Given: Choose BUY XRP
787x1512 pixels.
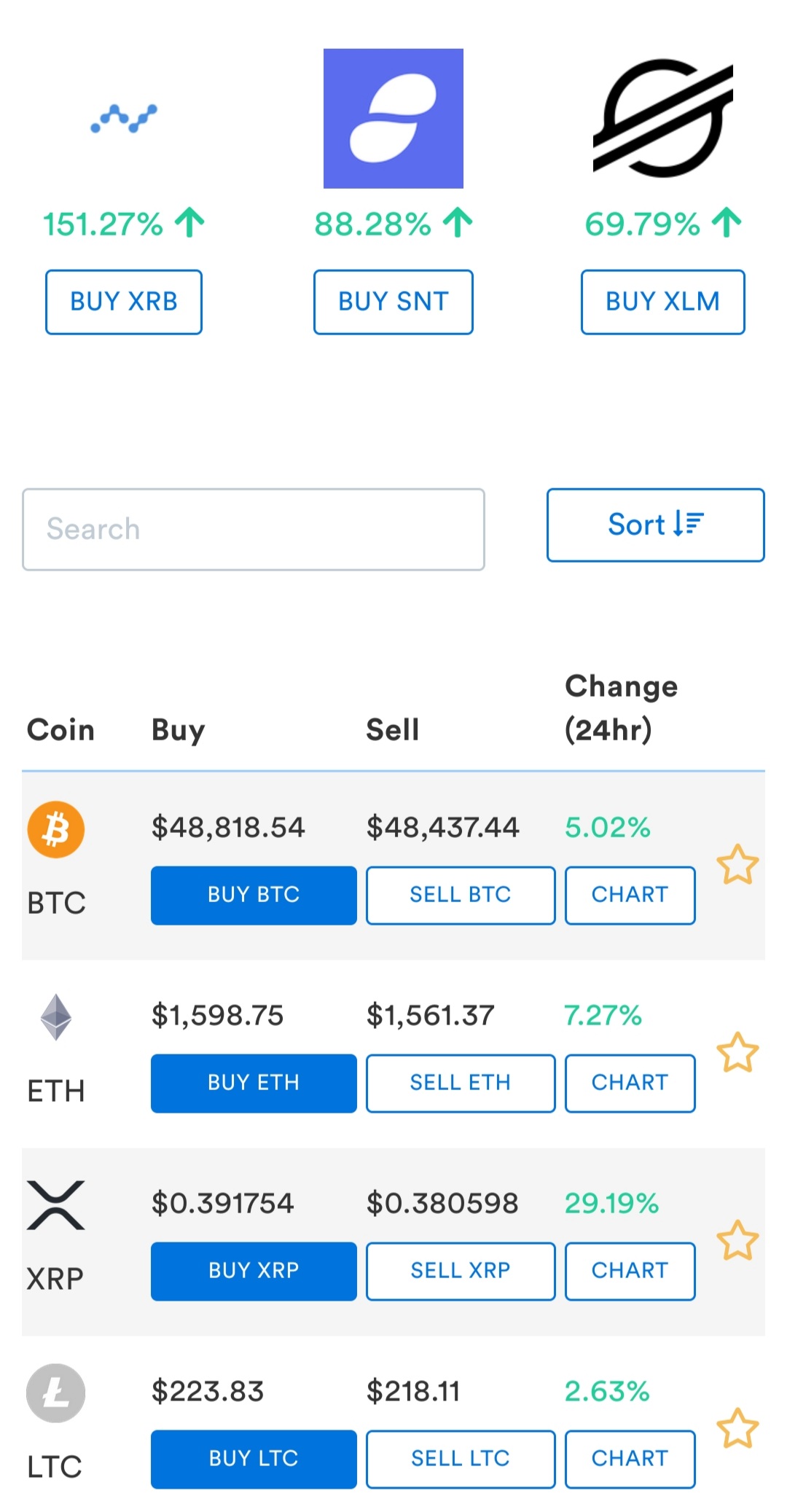Looking at the screenshot, I should [x=254, y=1271].
